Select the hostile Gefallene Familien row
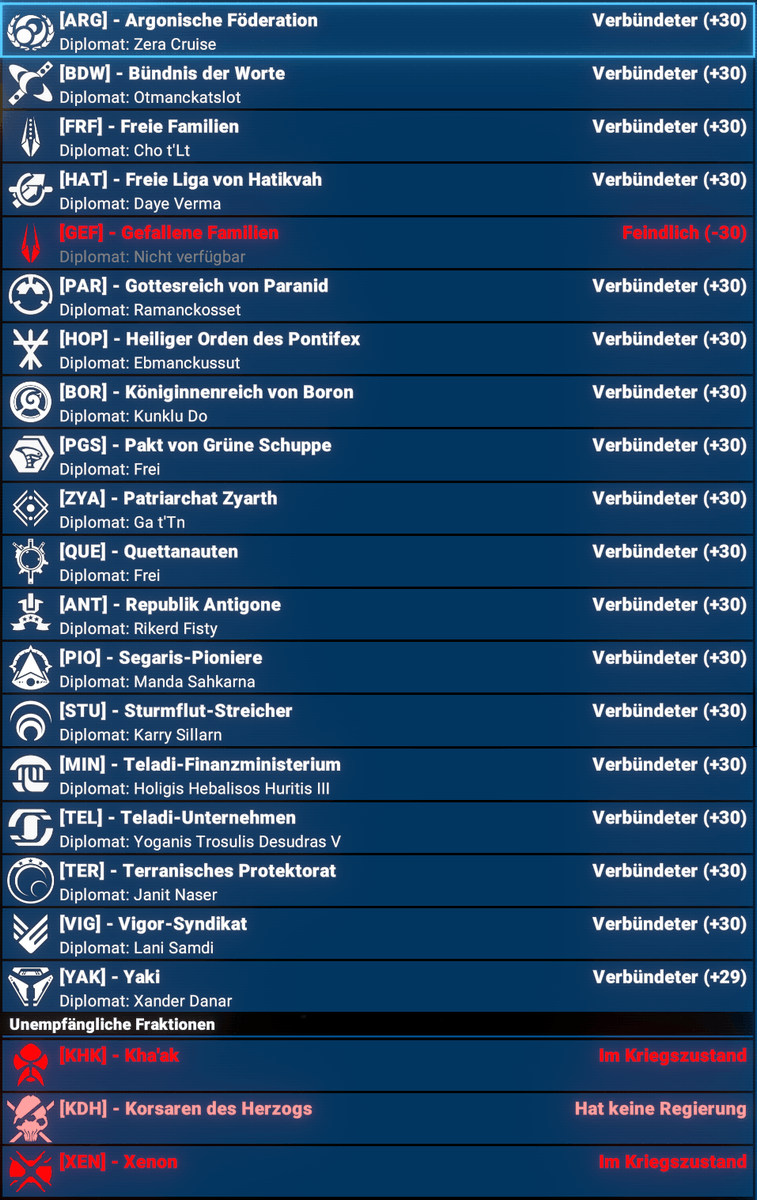757x1200 pixels. coord(378,244)
